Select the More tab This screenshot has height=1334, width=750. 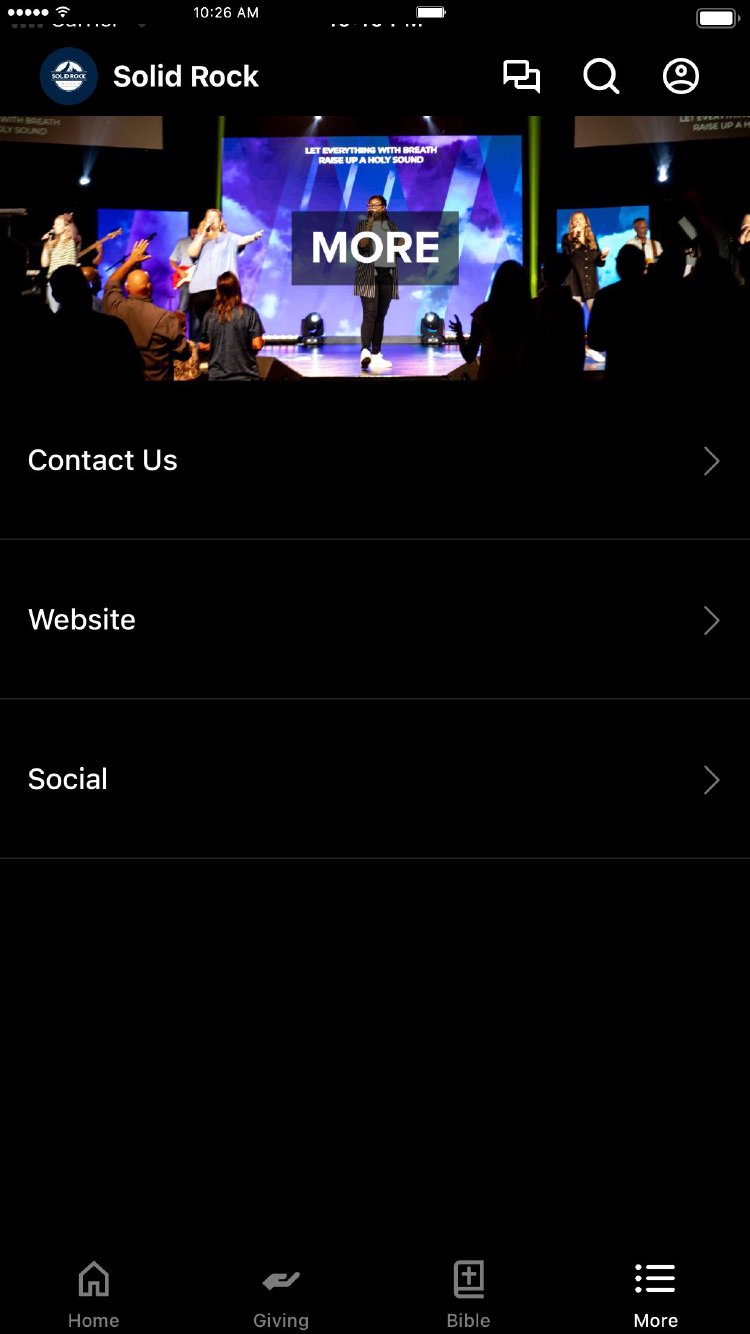[655, 1293]
